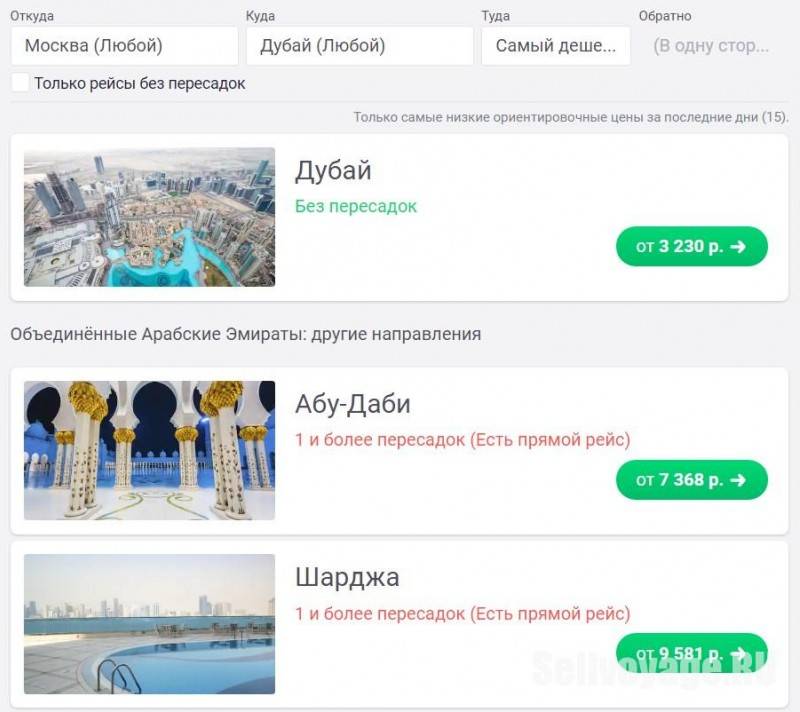Open the Туда departure date picker

(x=555, y=46)
